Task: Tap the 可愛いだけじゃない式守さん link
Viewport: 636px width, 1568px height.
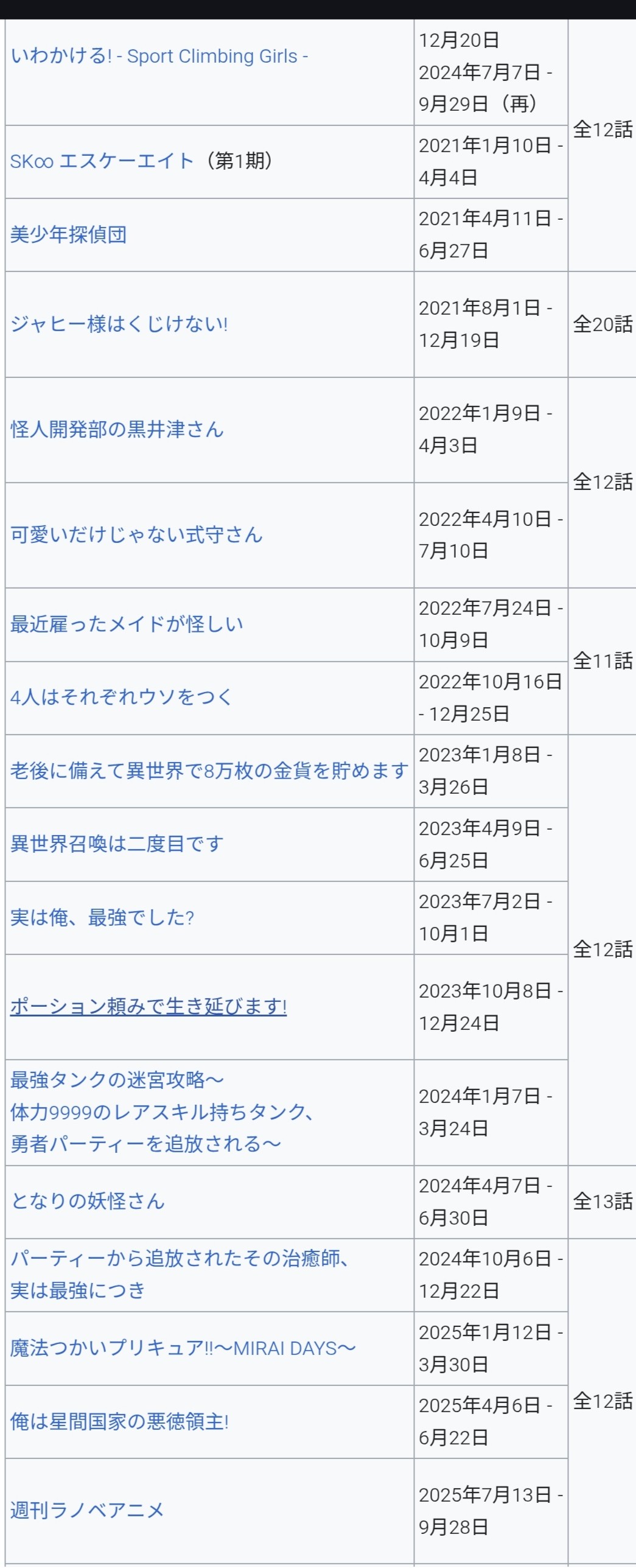Action: click(x=136, y=534)
